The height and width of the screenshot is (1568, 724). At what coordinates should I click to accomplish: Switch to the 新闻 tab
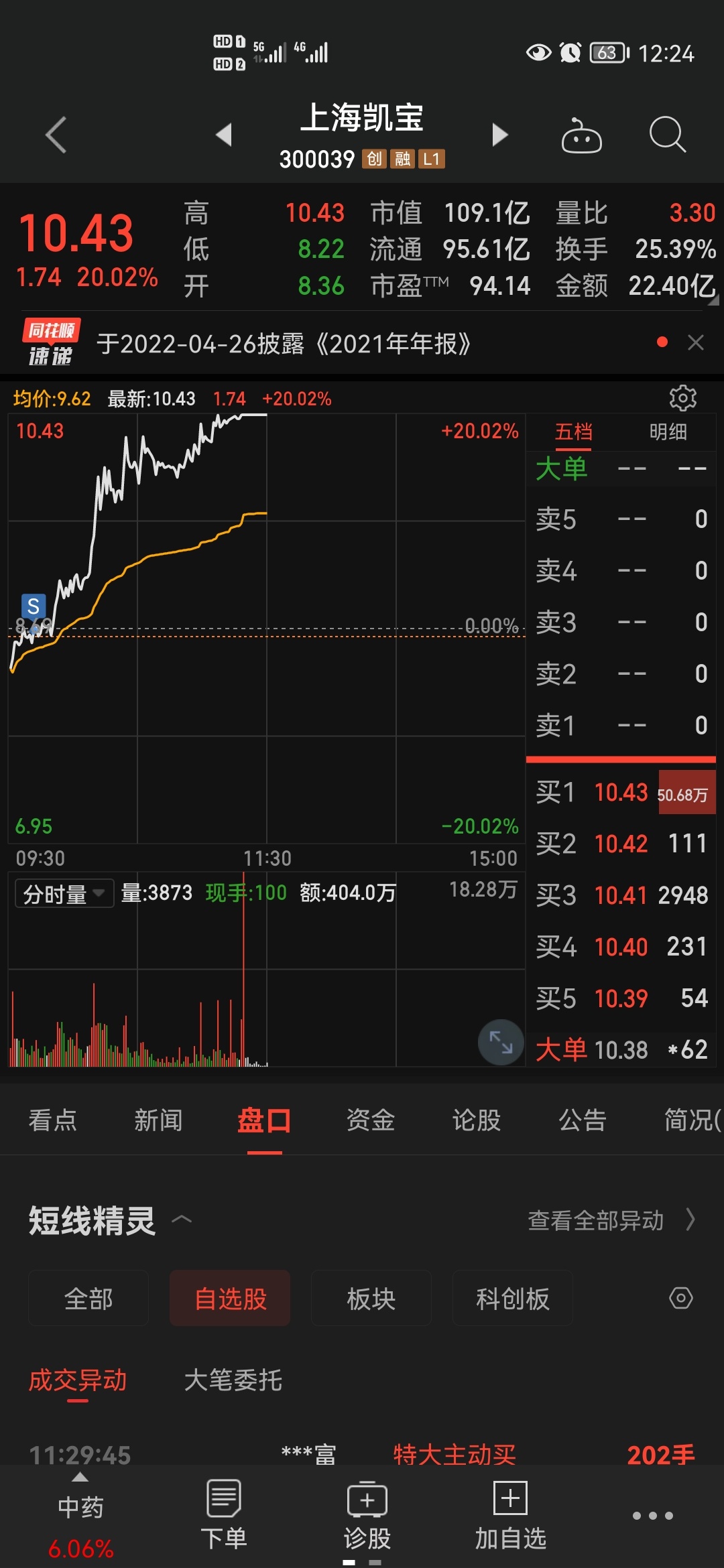pyautogui.click(x=158, y=1120)
